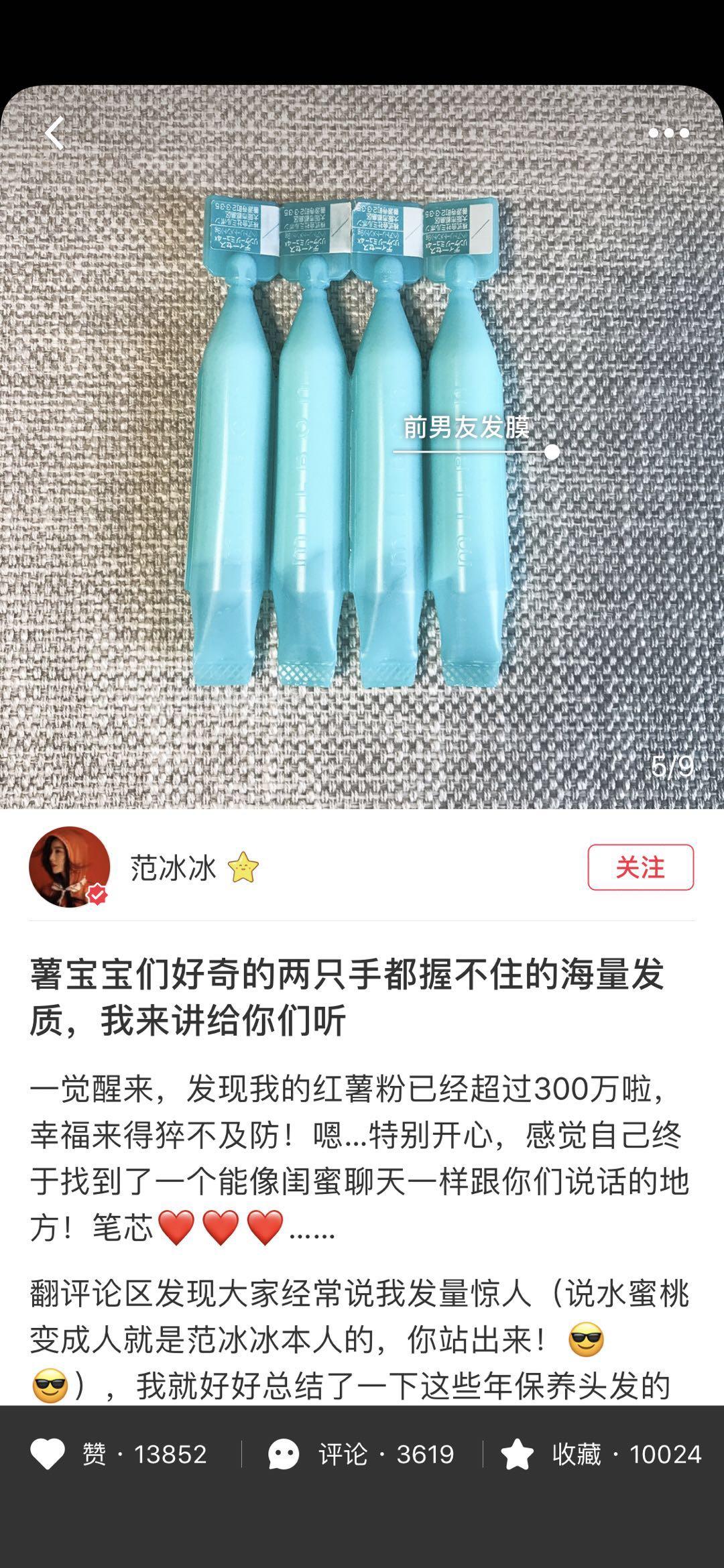Viewport: 724px width, 1568px height.
Task: Open 范冰冰's profile avatar
Action: [69, 867]
